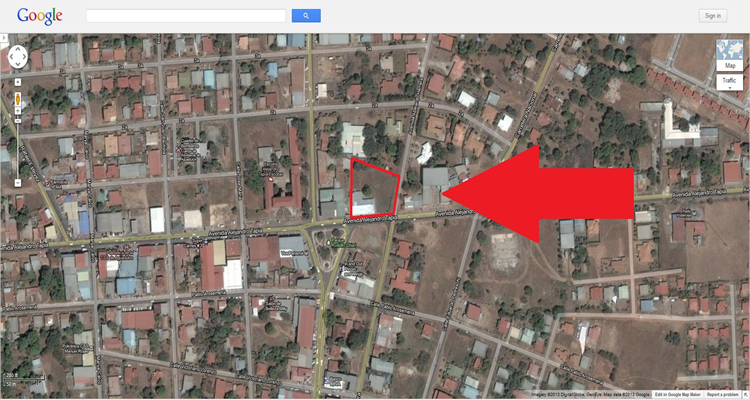Expand the Traffic layer dropdown

pyautogui.click(x=730, y=80)
